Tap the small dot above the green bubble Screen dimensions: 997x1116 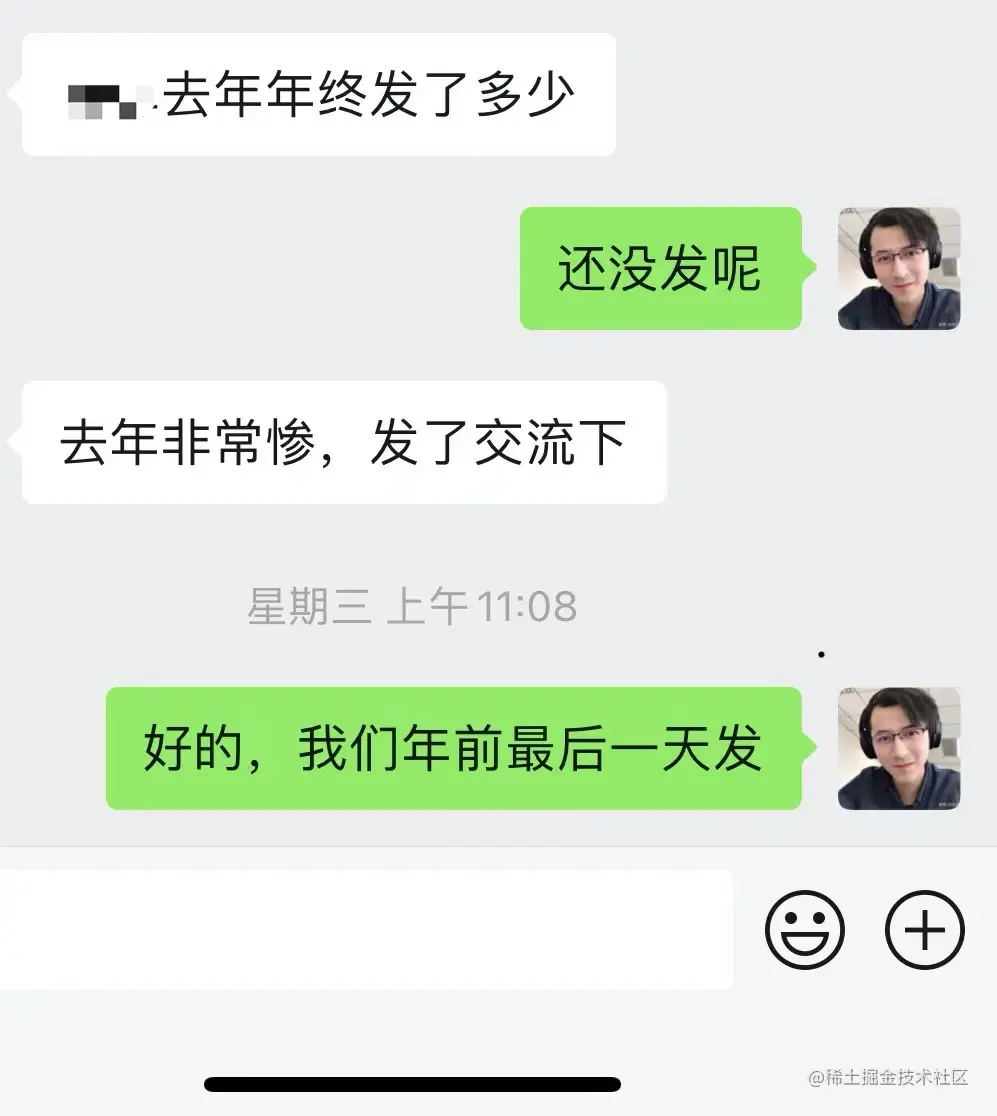click(x=821, y=655)
